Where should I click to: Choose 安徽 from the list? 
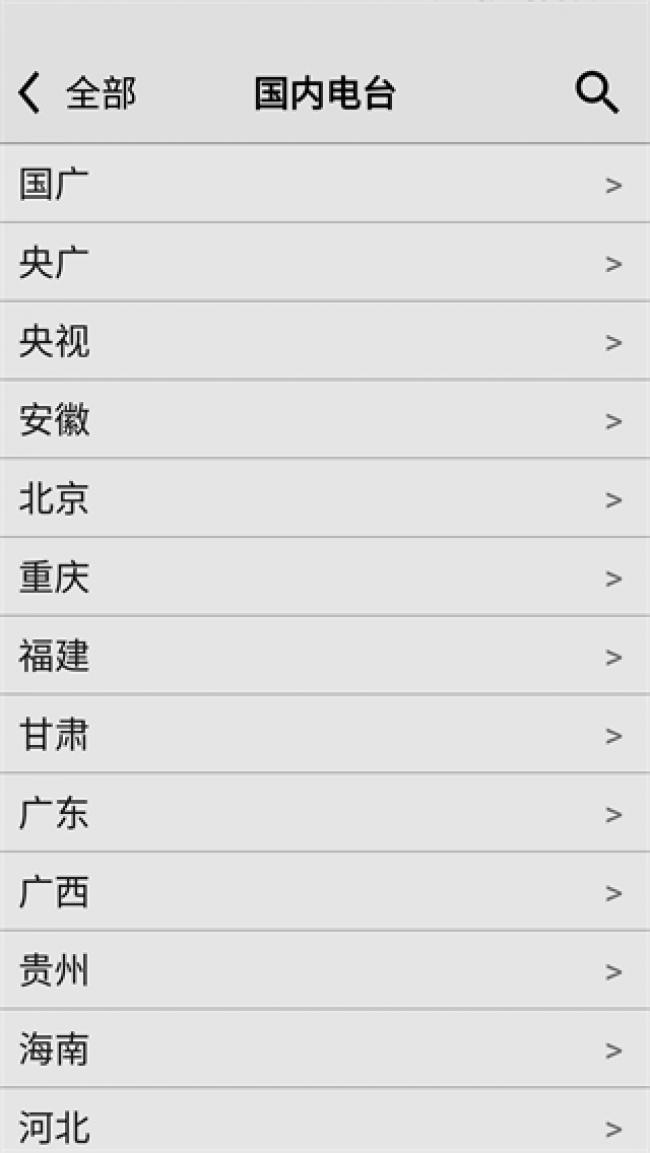[324, 420]
